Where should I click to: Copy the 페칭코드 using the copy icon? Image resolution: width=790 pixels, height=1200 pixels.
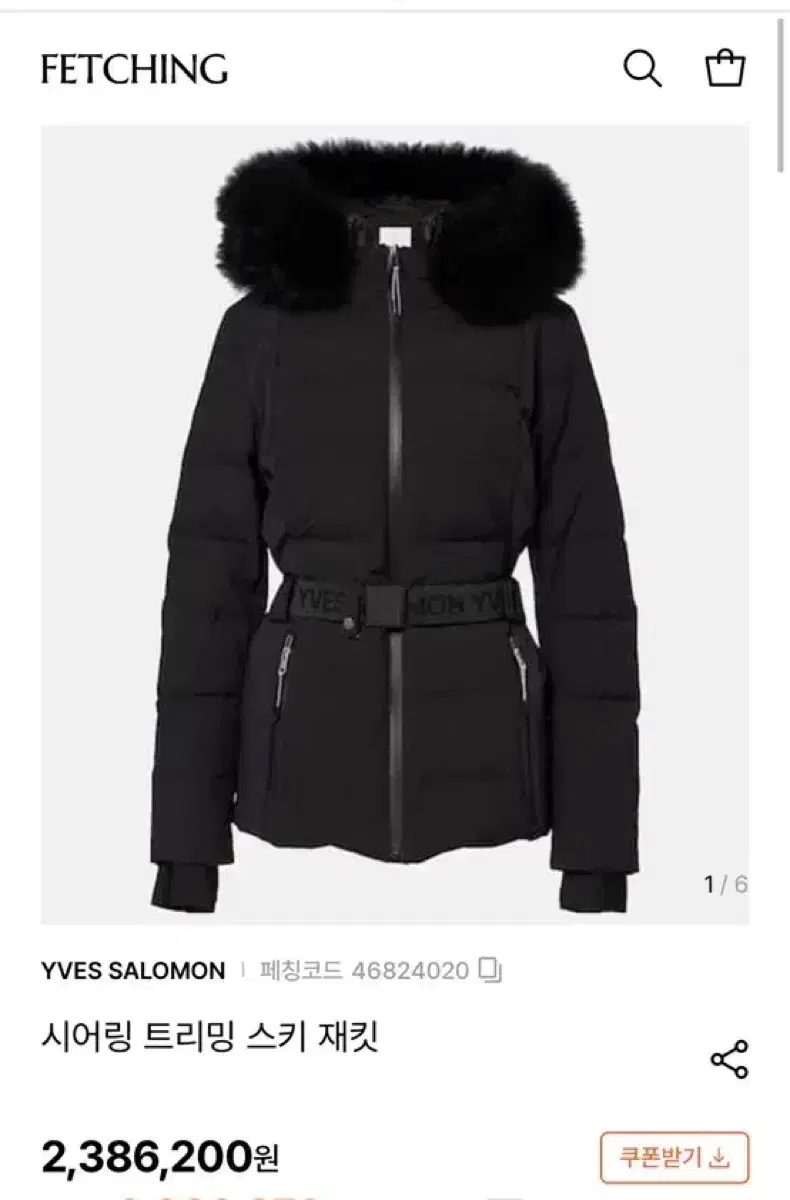tap(492, 968)
